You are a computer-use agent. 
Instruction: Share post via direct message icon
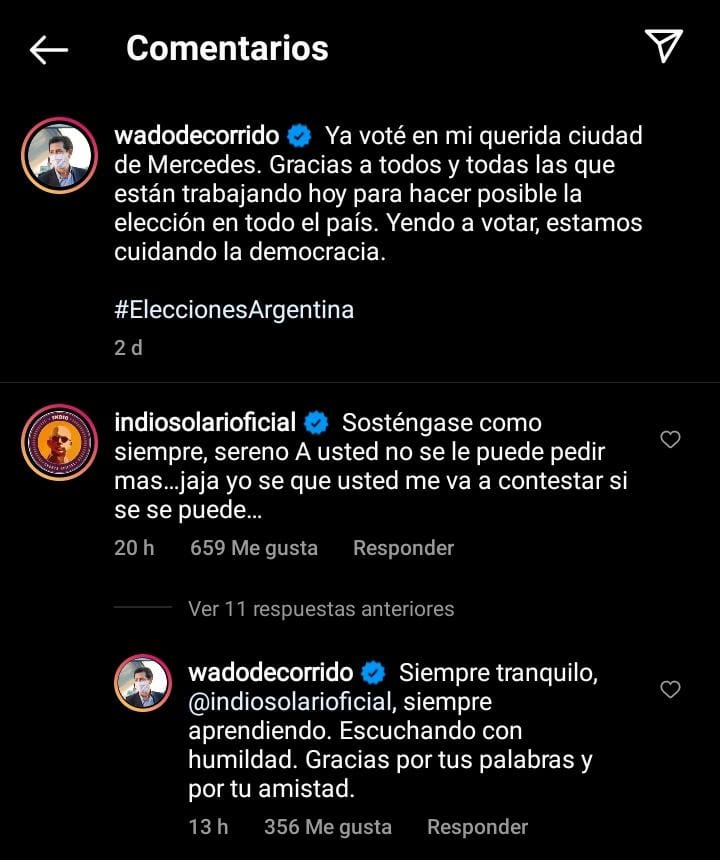click(663, 46)
